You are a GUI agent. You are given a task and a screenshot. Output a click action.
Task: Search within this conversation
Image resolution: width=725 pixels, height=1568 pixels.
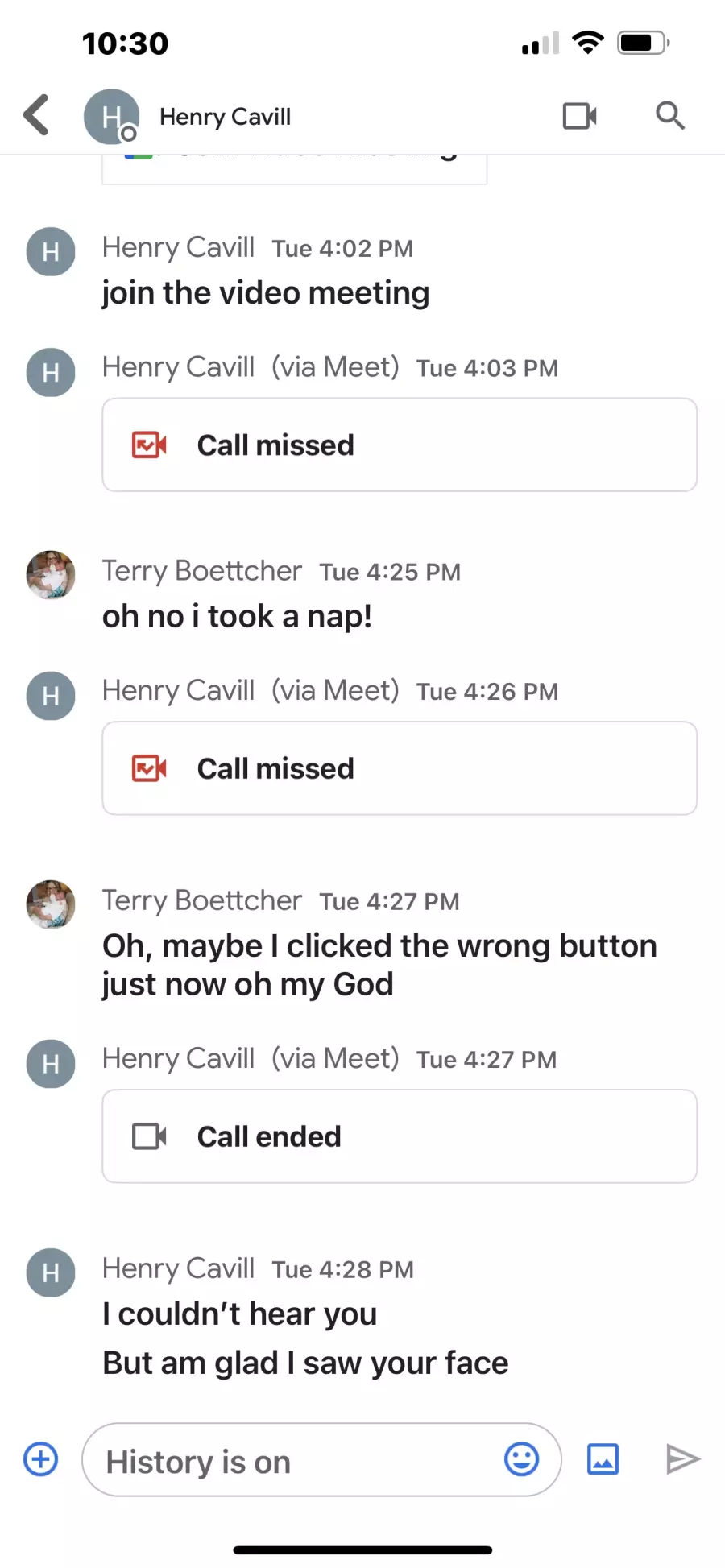tap(669, 116)
